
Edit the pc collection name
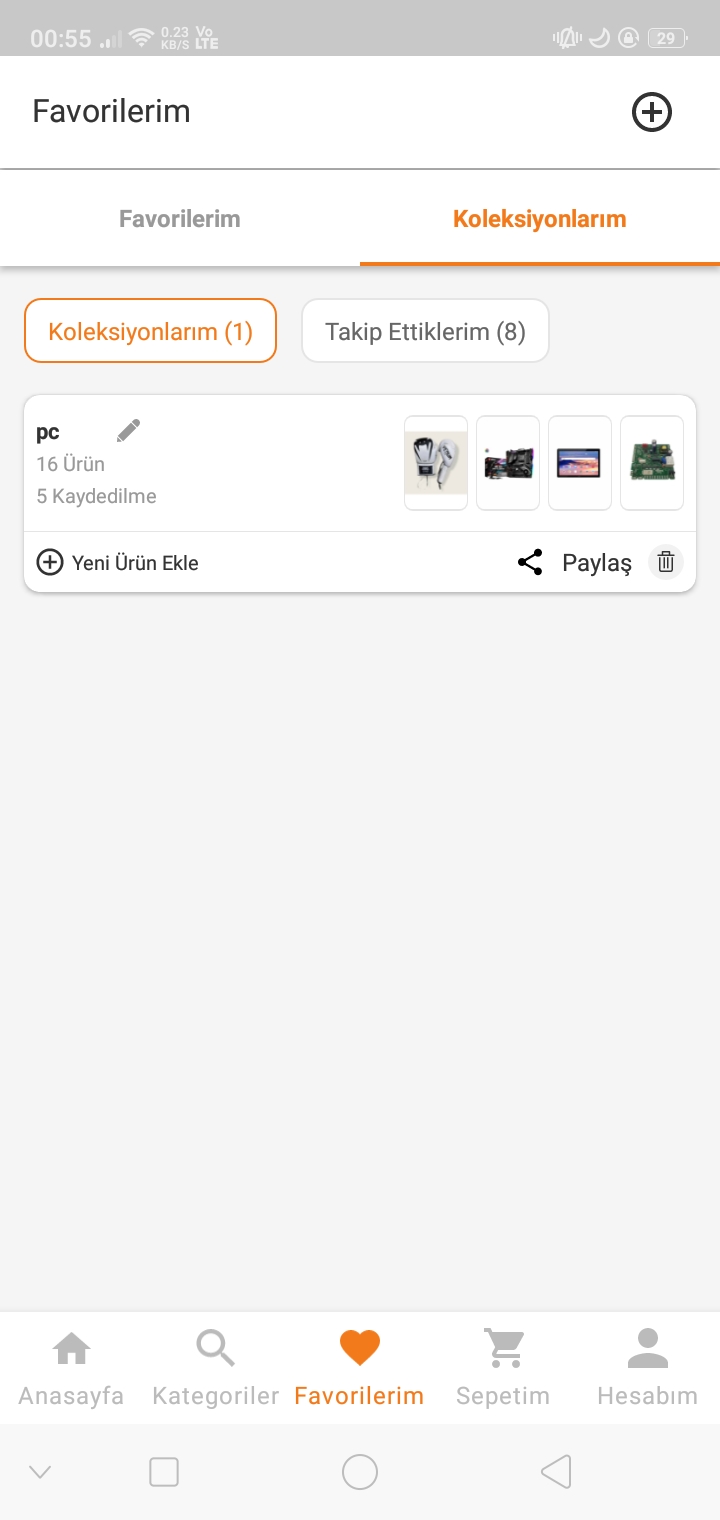click(x=128, y=431)
